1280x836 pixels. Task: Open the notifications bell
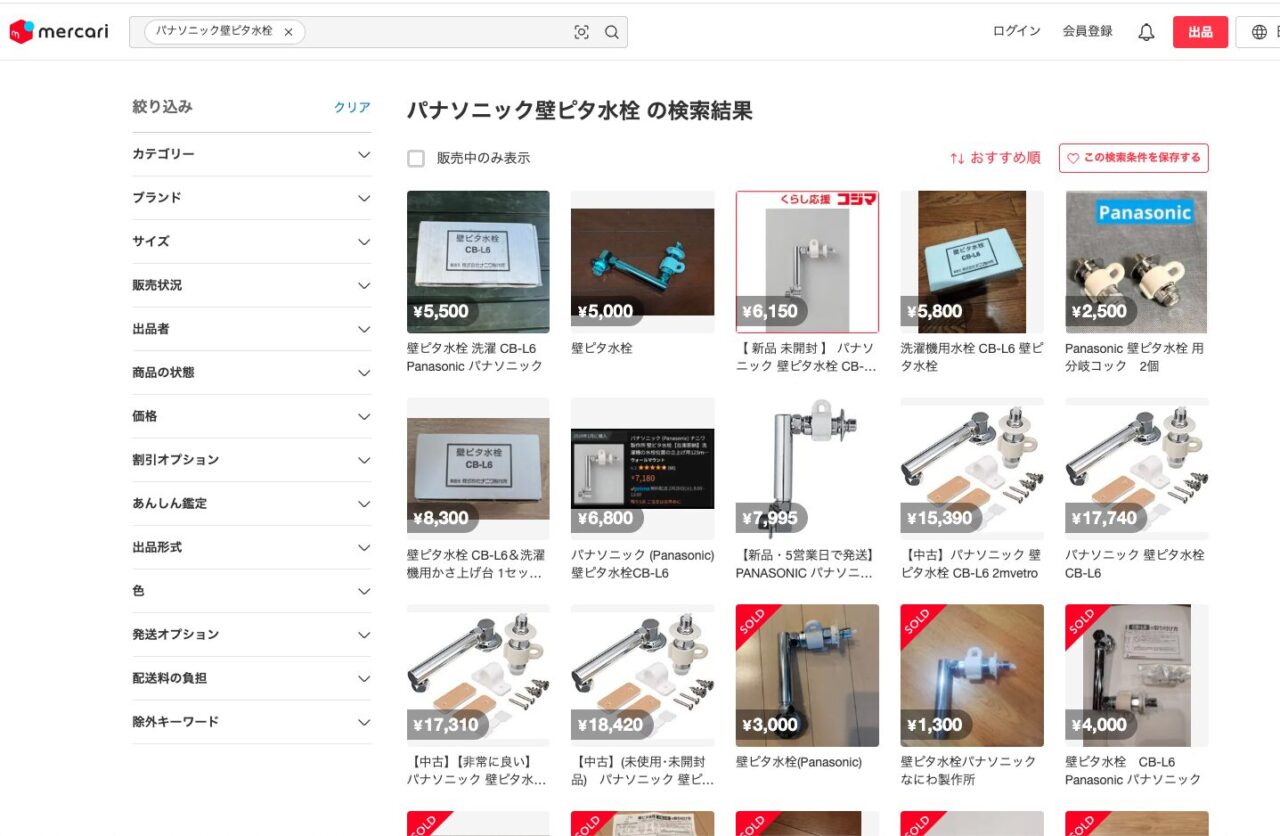(x=1146, y=32)
